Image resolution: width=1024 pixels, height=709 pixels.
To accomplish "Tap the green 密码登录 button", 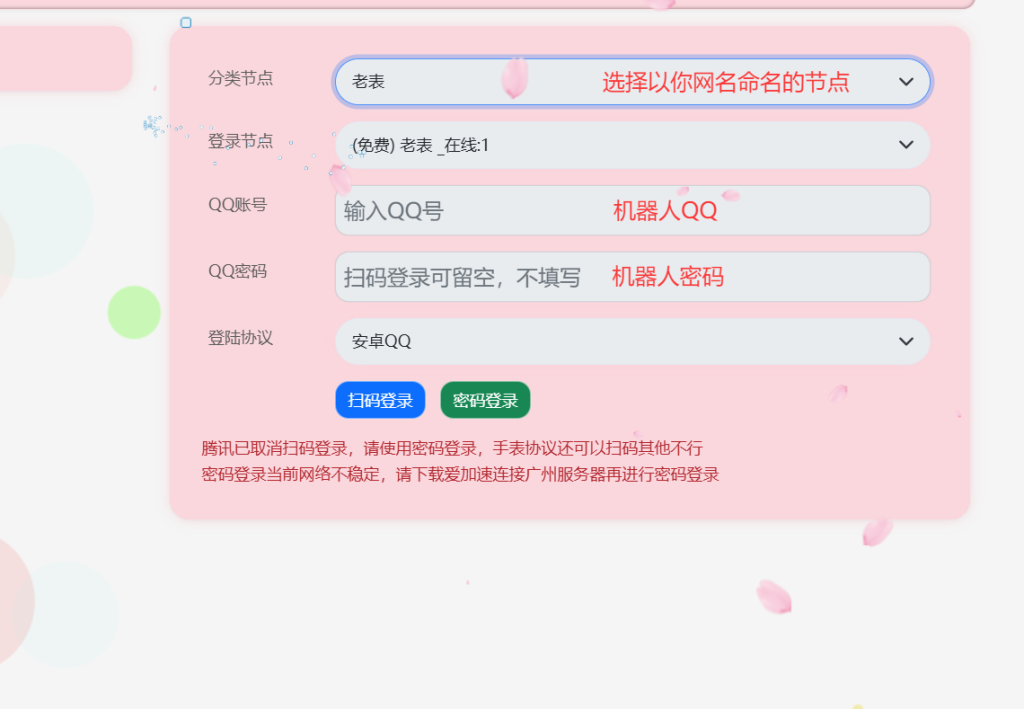I will pos(485,401).
